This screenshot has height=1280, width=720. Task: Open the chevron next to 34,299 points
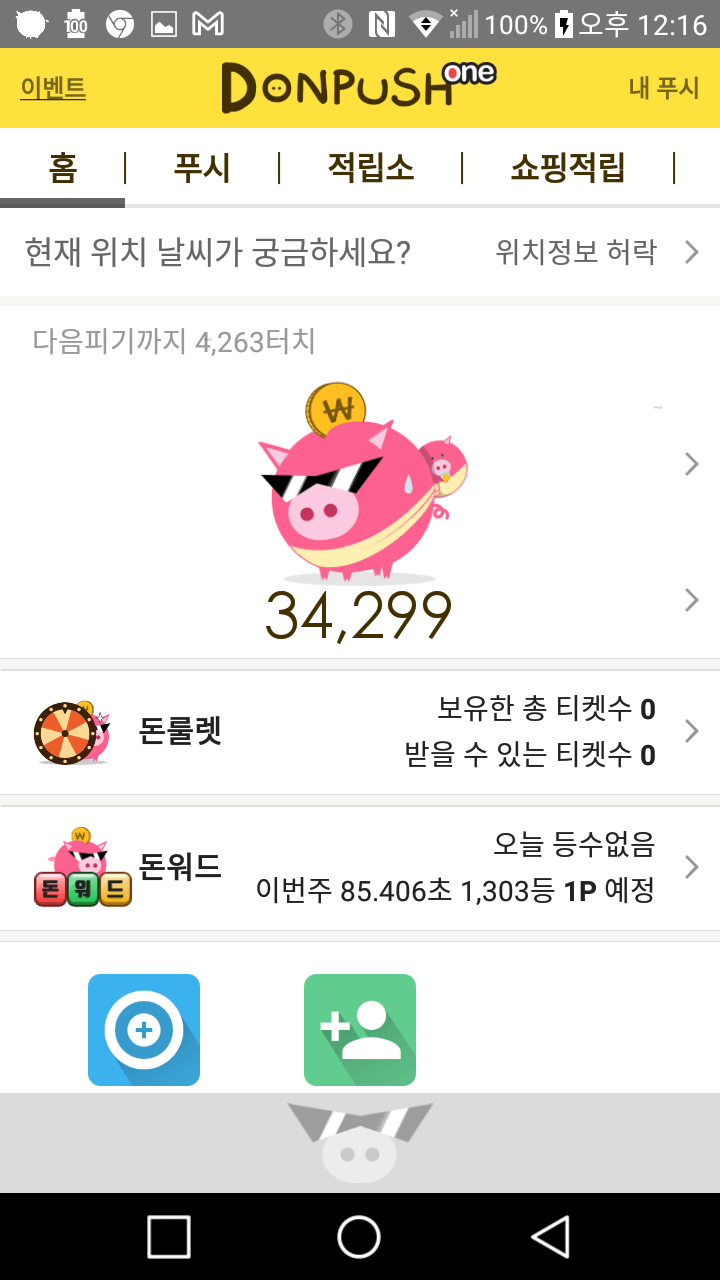(x=691, y=600)
